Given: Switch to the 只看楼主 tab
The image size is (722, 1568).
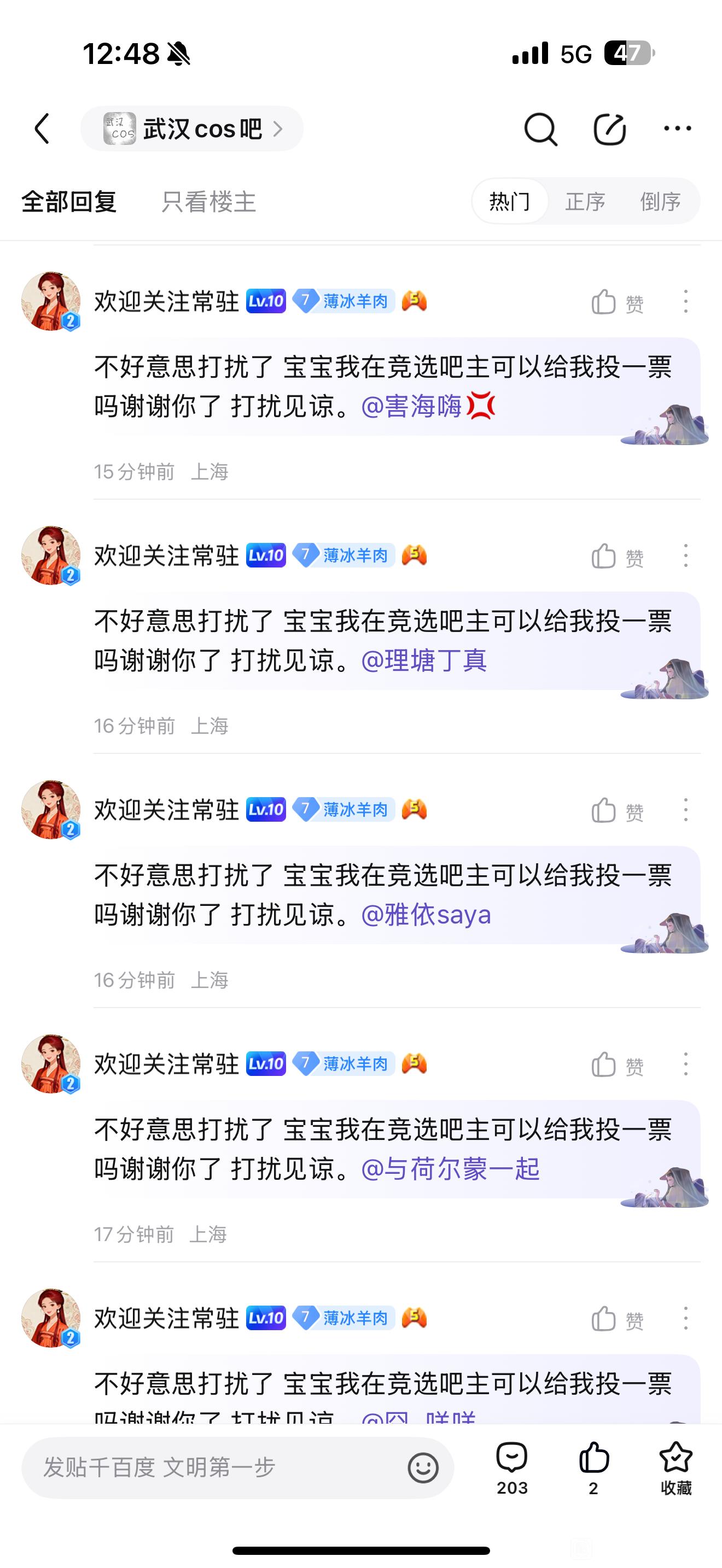Looking at the screenshot, I should pos(208,202).
